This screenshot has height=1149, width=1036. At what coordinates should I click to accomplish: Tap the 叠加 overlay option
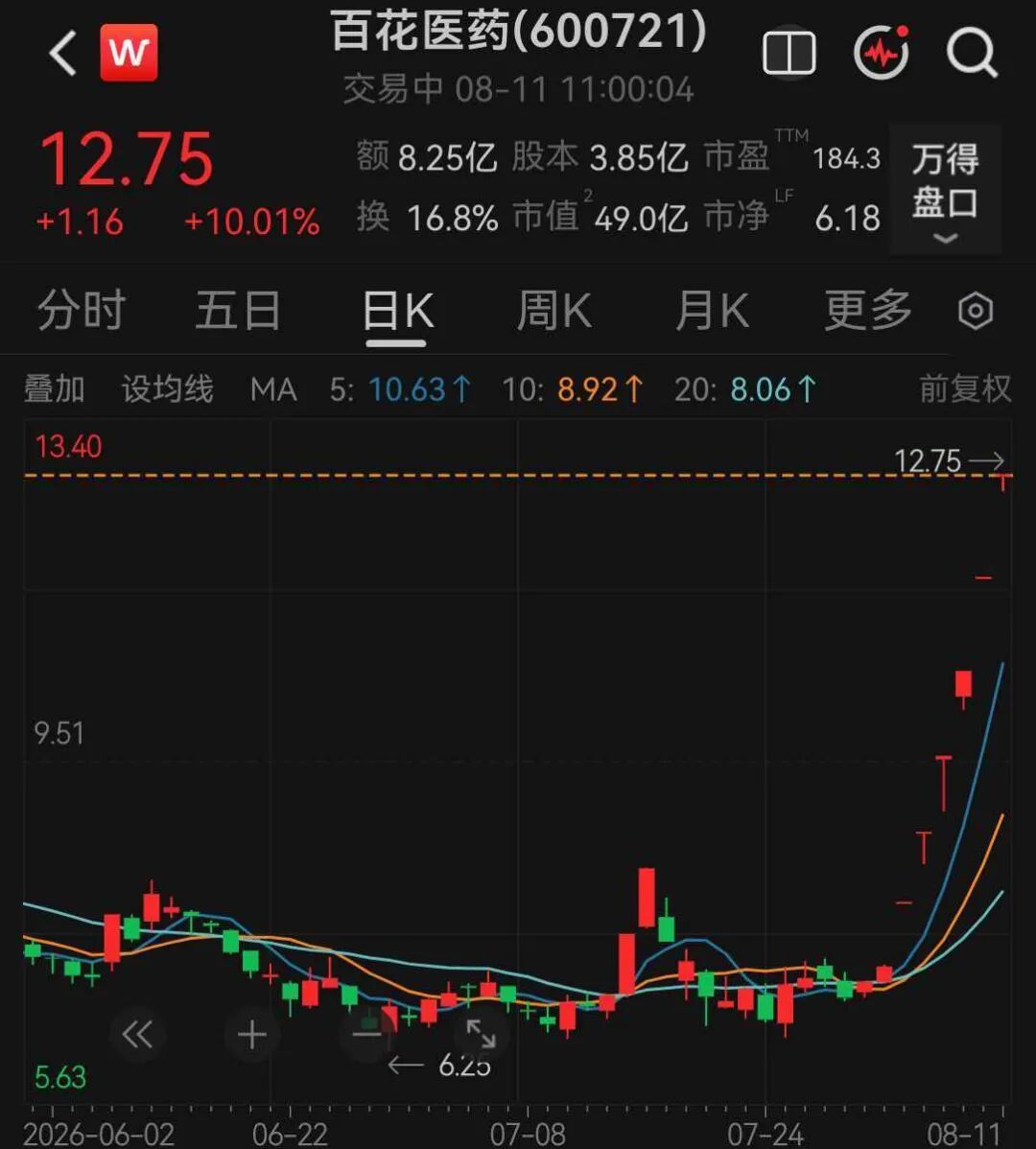(55, 388)
